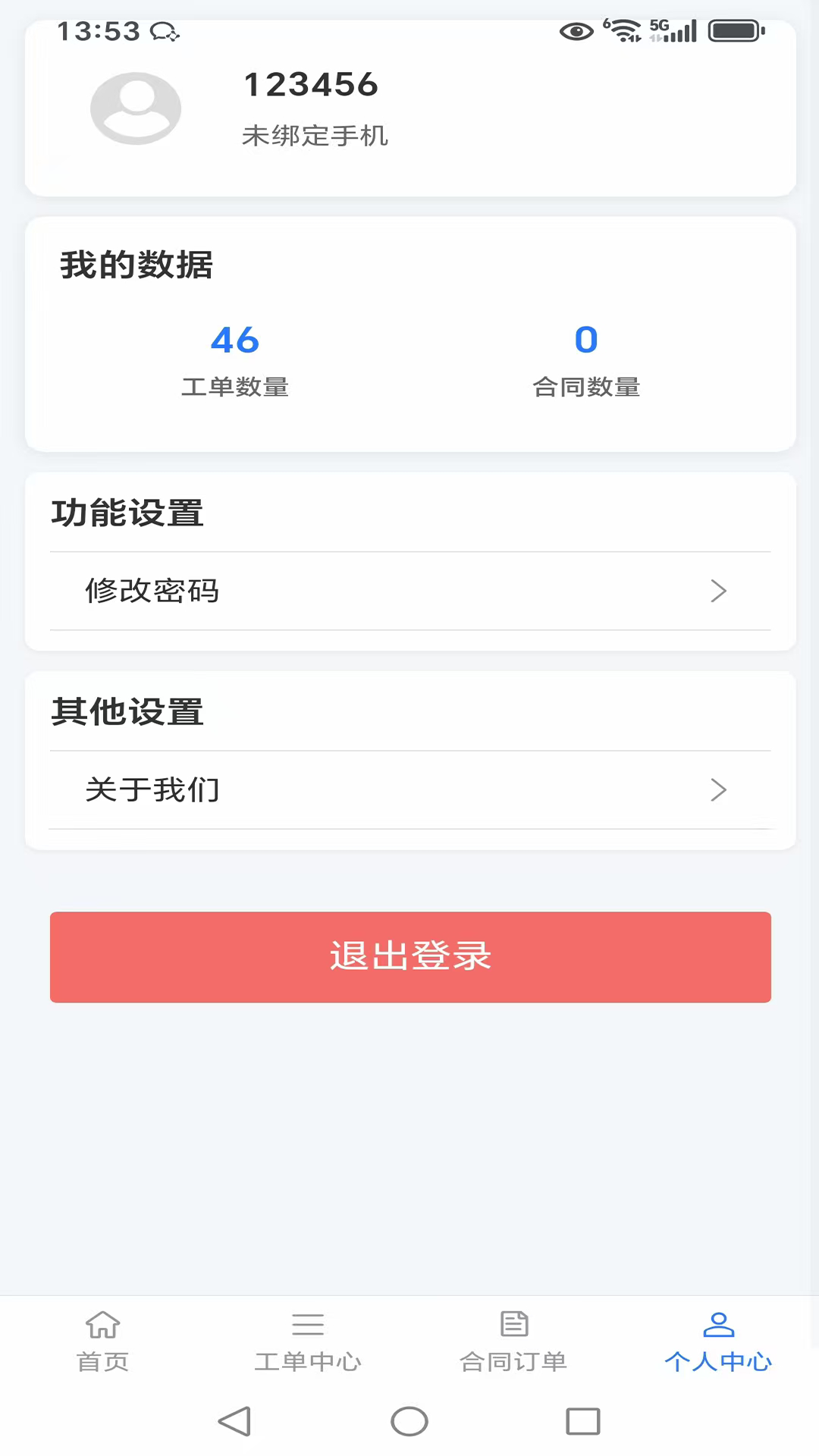The height and width of the screenshot is (1456, 819).
Task: Click the user avatar placeholder image
Action: tap(136, 108)
